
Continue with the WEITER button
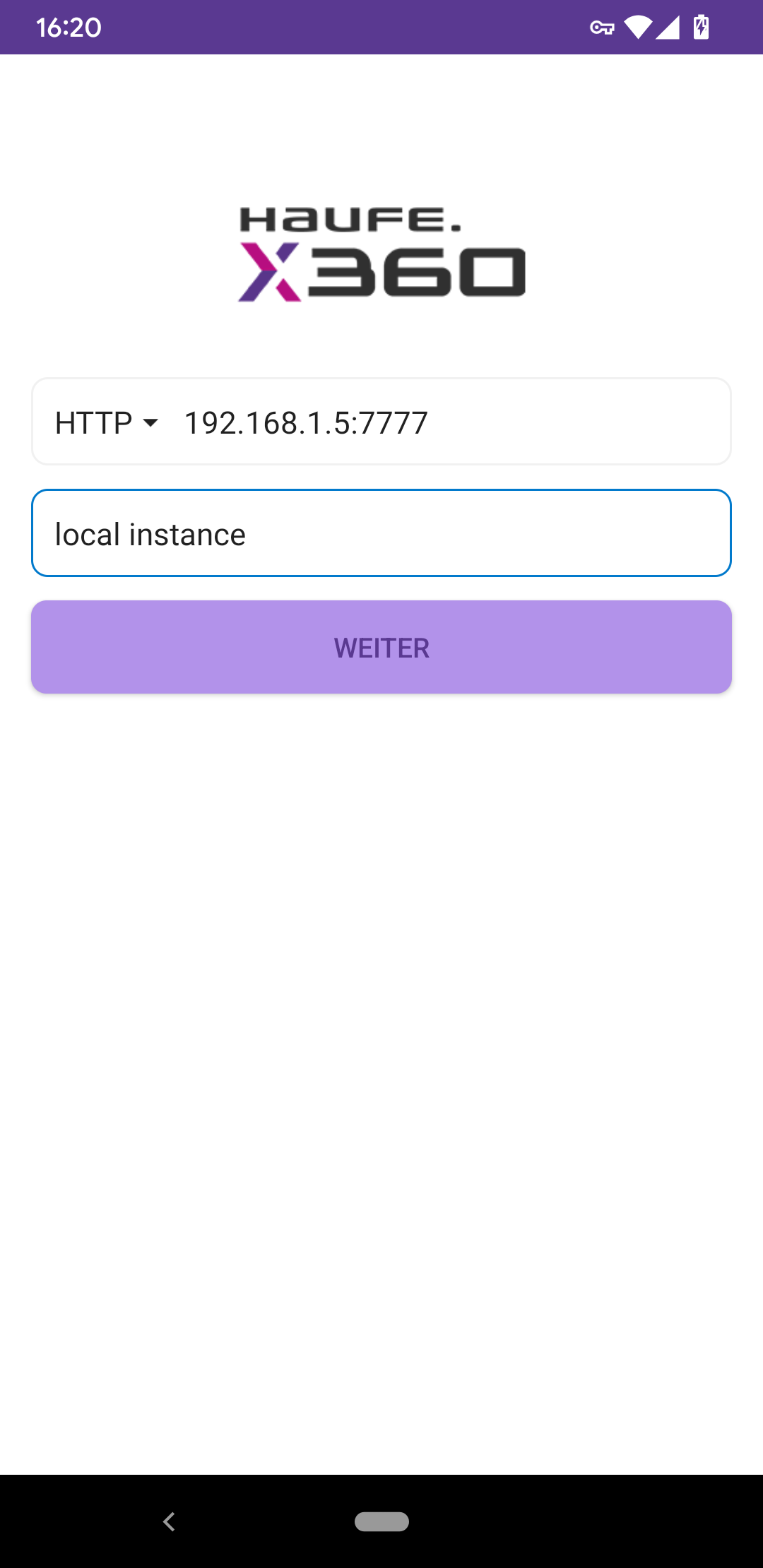point(381,647)
